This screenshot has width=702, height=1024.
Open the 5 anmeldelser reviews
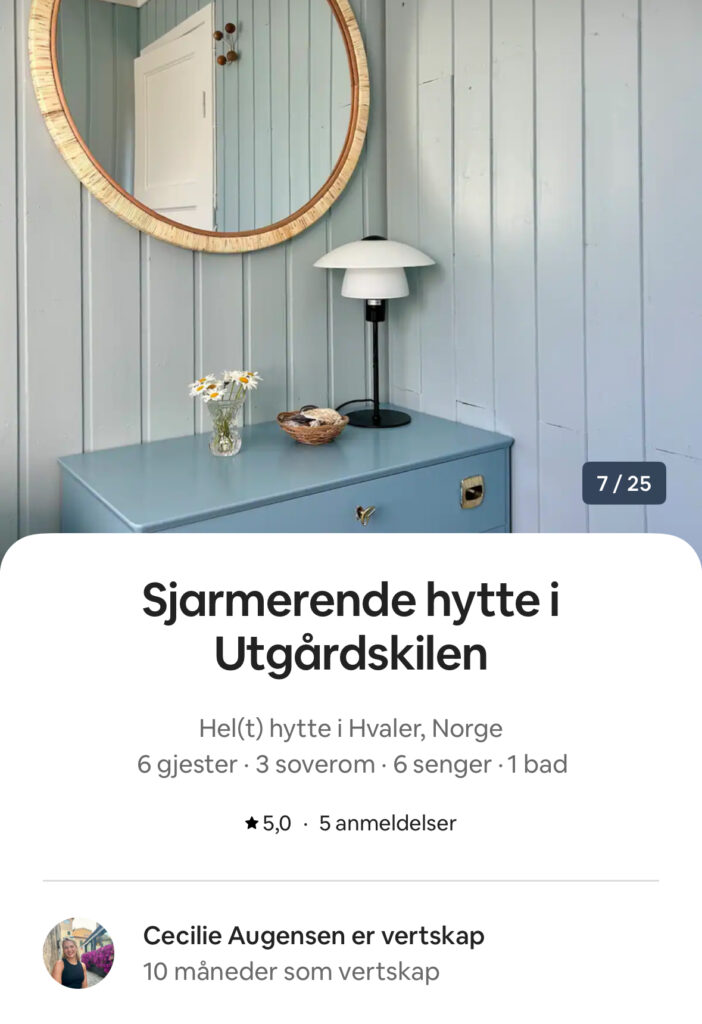pos(387,824)
